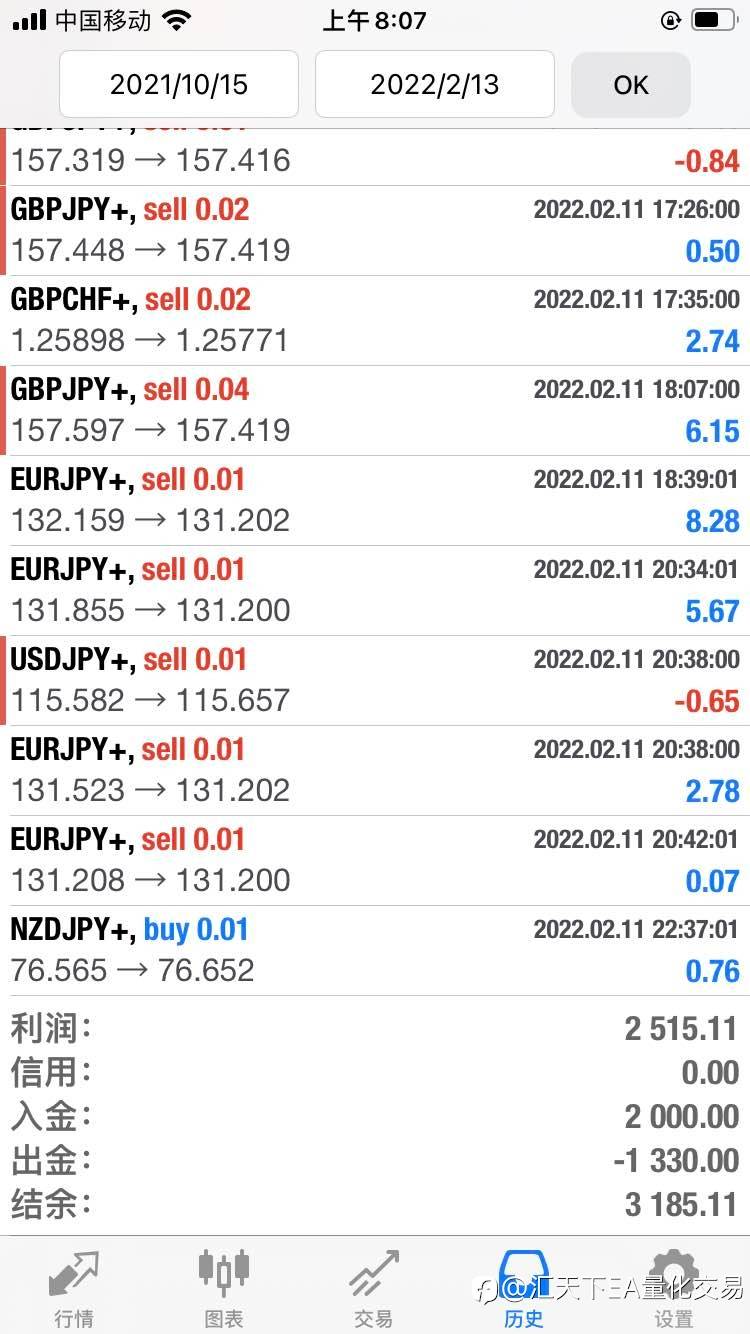View the EURJPY+ trade closed at 20:38:00
750x1334 pixels.
click(375, 770)
